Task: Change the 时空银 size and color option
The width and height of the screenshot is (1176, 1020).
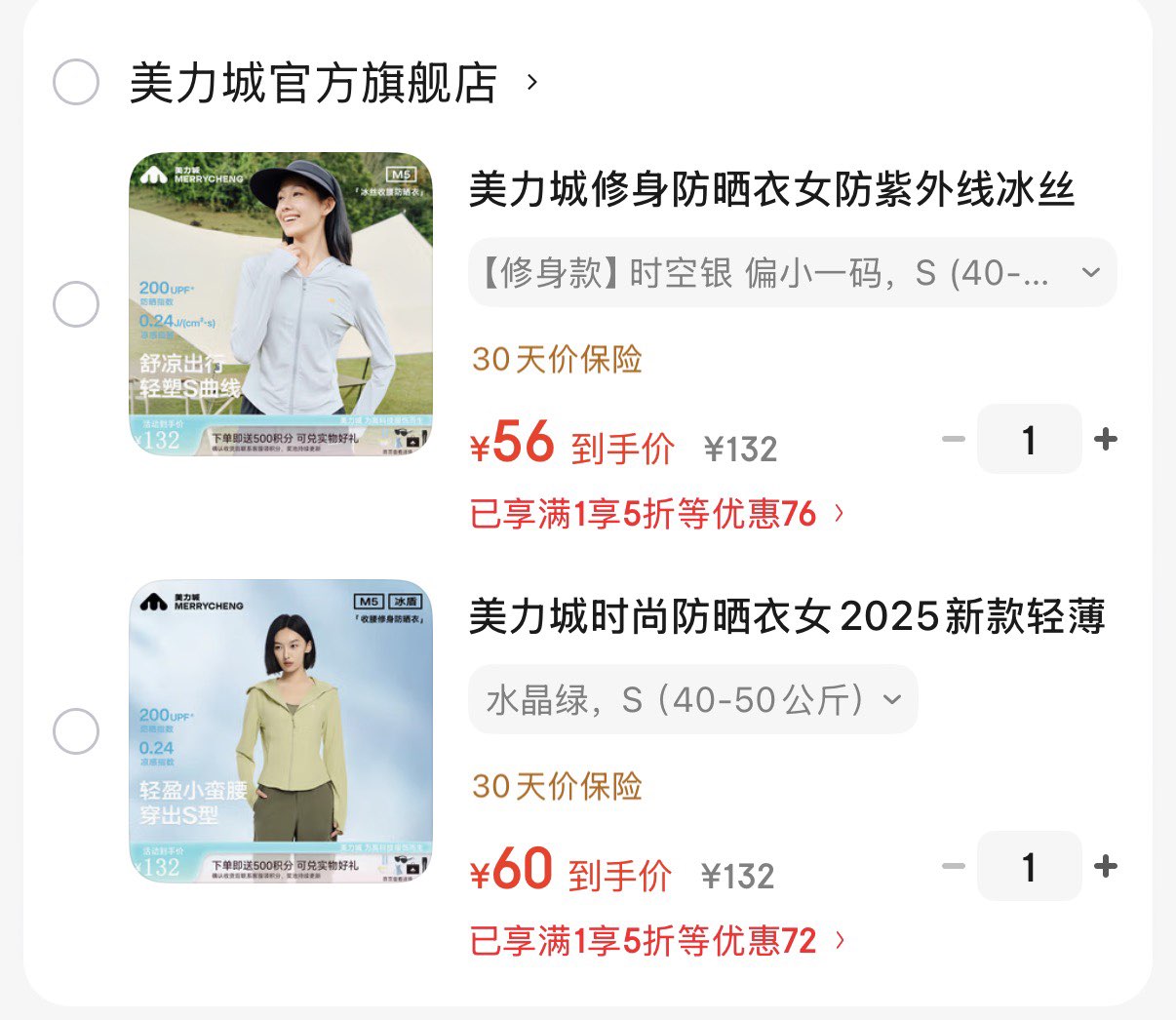Action: coord(792,273)
